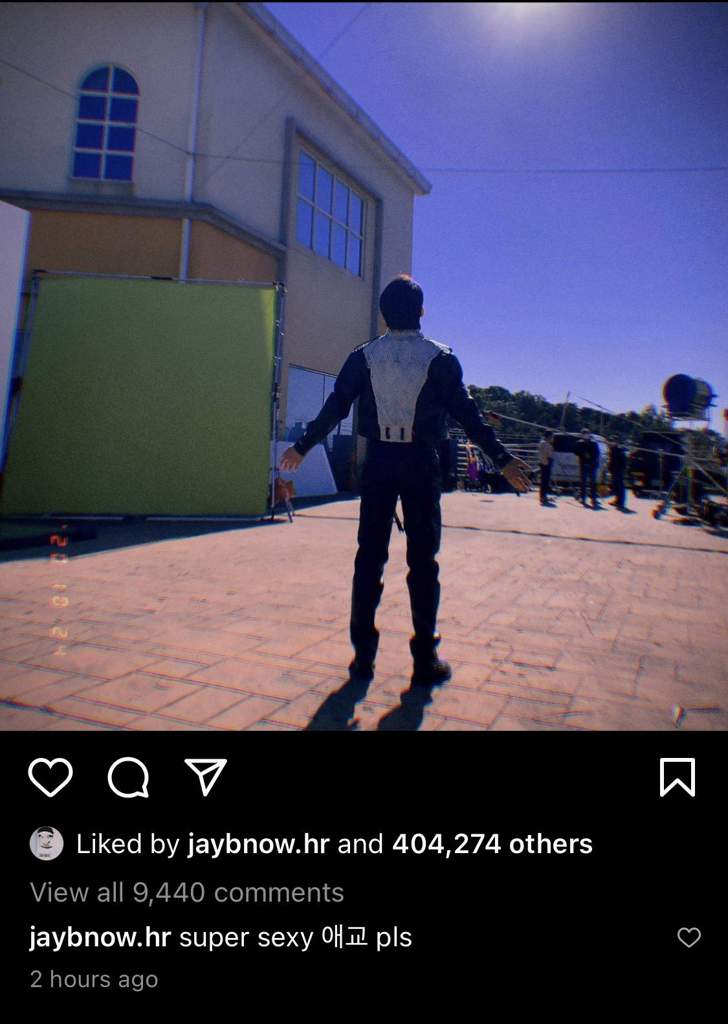Open the comment bubble icon
The image size is (728, 1024).
tap(128, 777)
